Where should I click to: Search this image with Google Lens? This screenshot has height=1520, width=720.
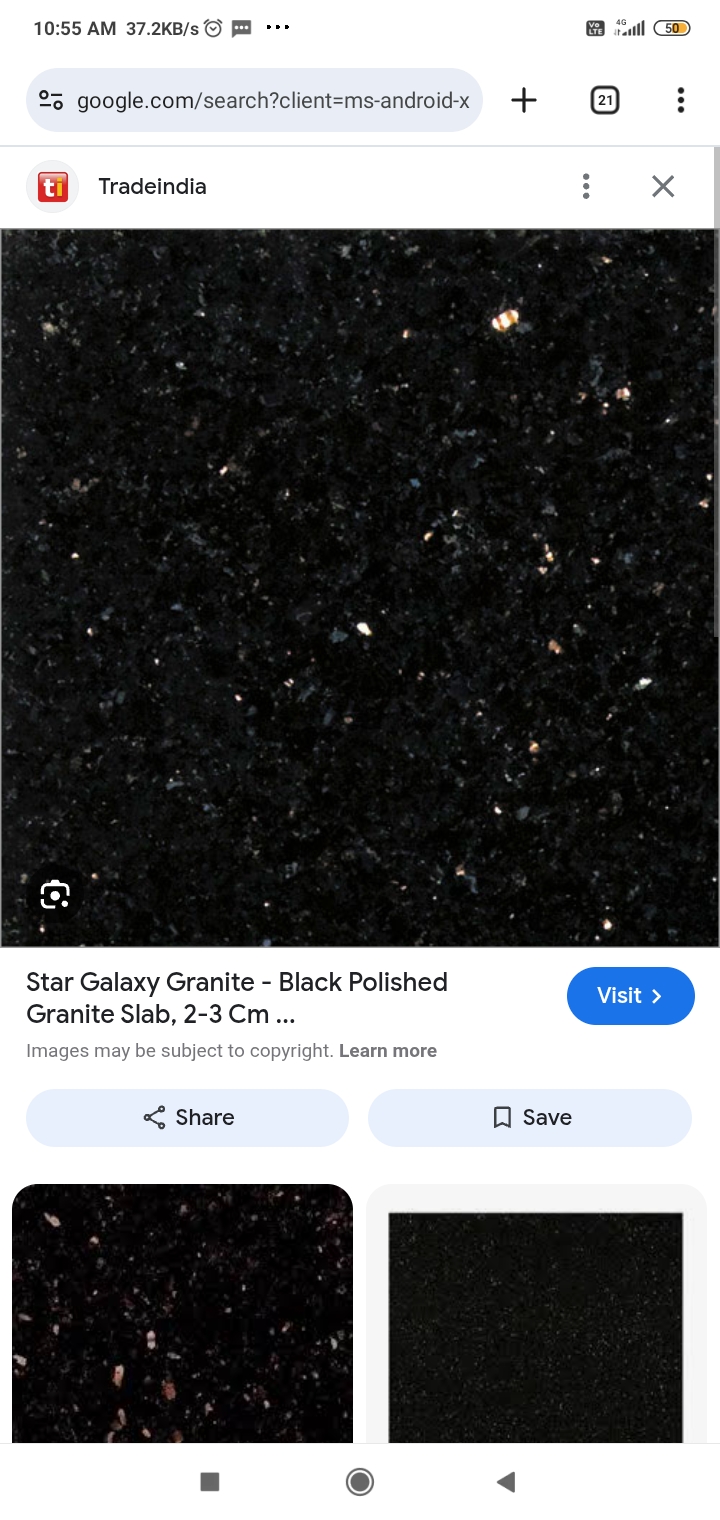click(x=55, y=894)
